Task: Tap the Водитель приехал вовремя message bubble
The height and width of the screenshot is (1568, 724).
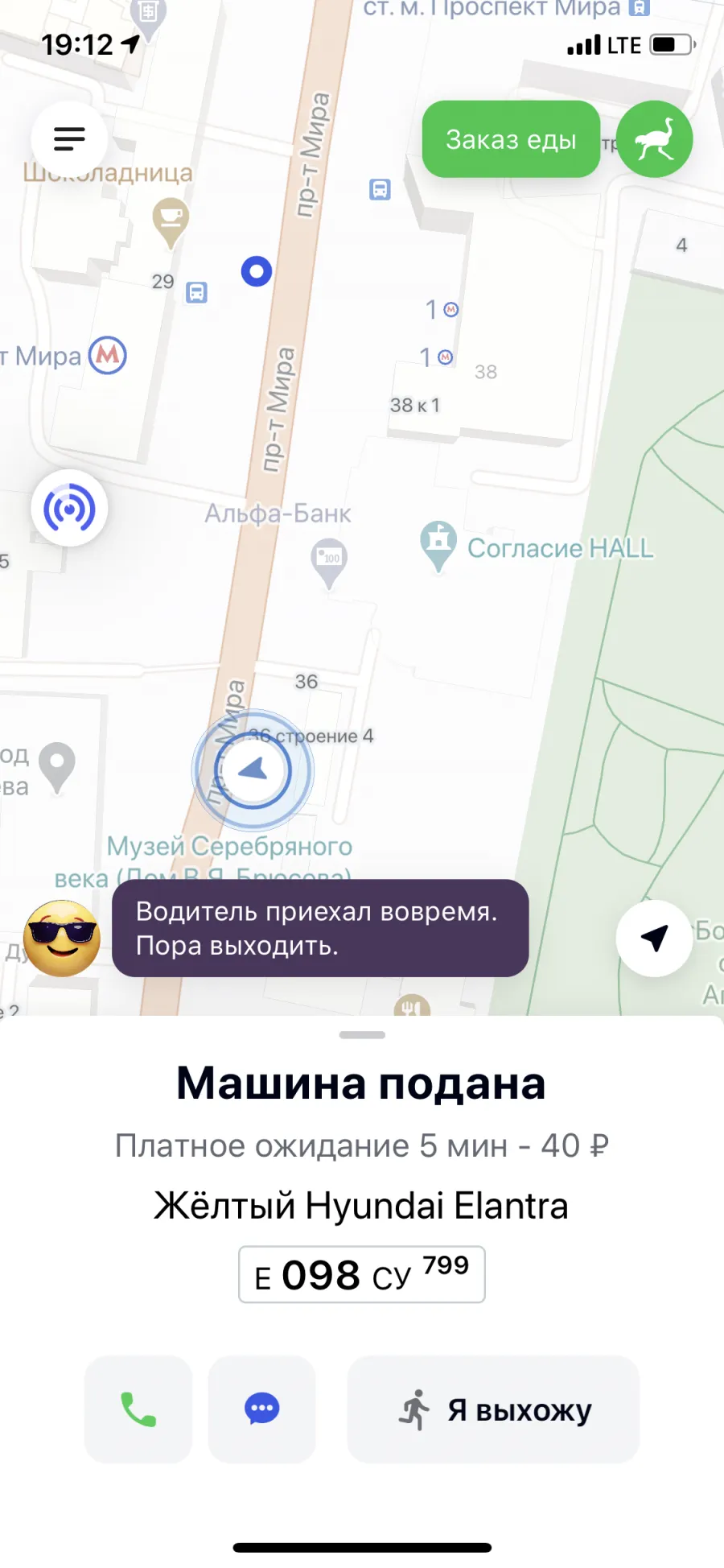Action: (x=320, y=928)
